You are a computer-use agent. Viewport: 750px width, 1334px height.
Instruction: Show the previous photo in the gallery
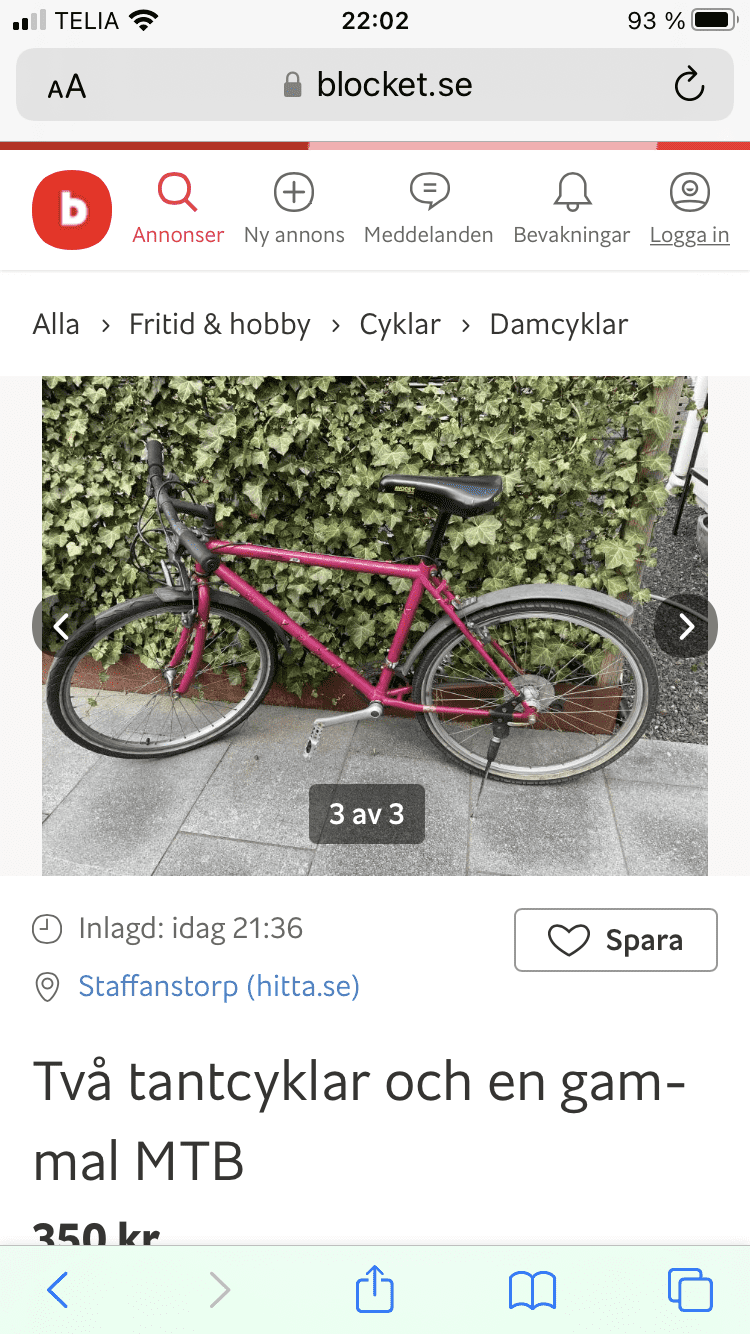[x=62, y=627]
